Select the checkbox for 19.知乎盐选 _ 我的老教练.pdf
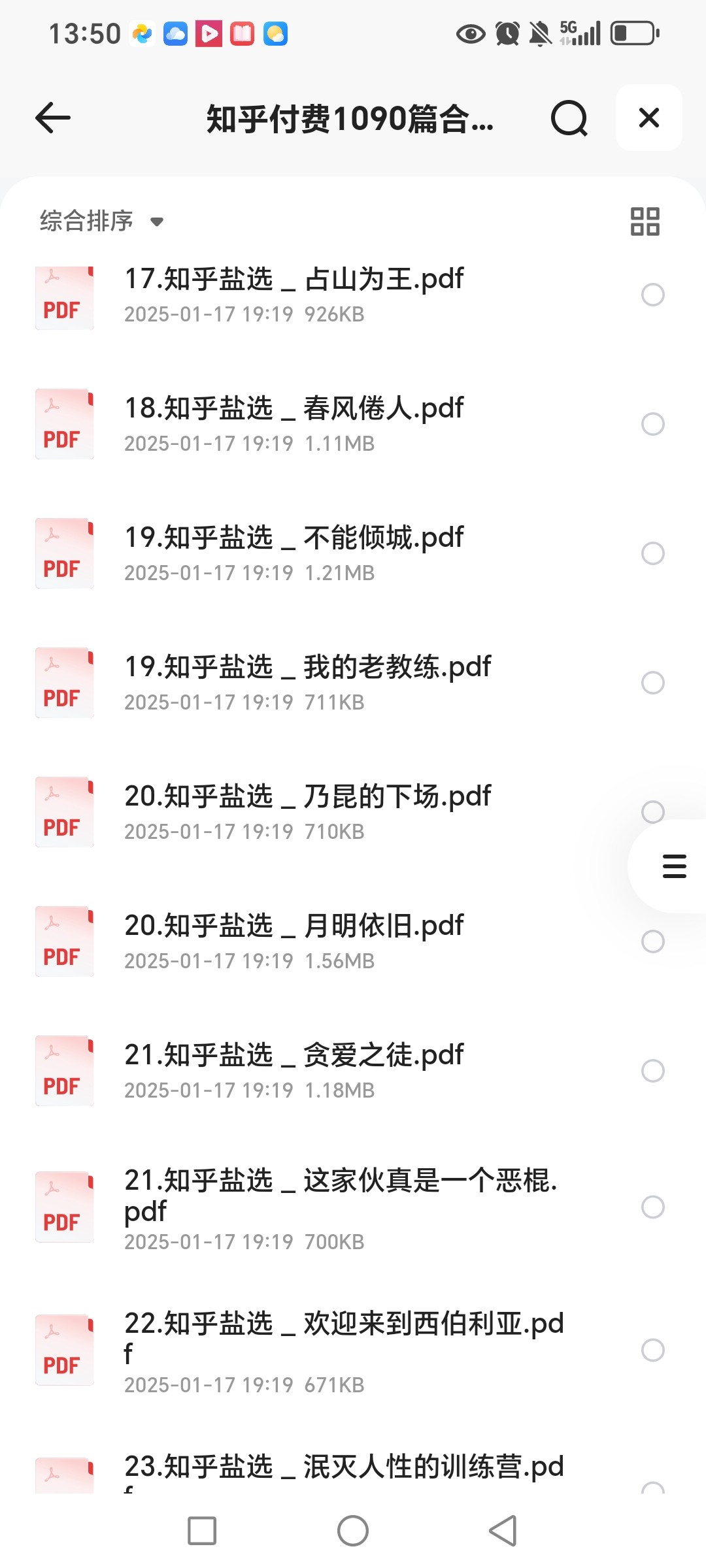The width and height of the screenshot is (706, 1568). (x=652, y=683)
